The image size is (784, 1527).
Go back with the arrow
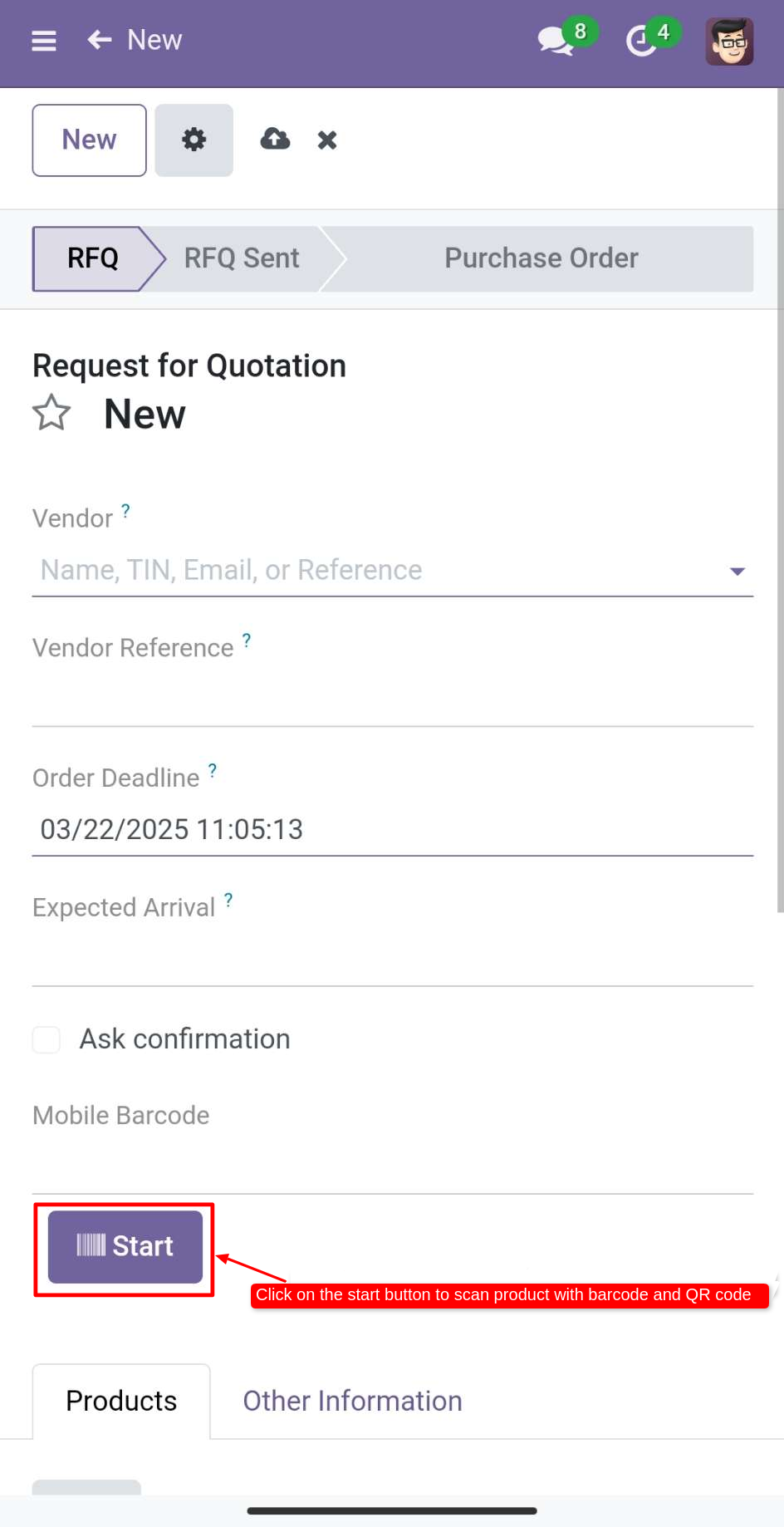[x=100, y=40]
